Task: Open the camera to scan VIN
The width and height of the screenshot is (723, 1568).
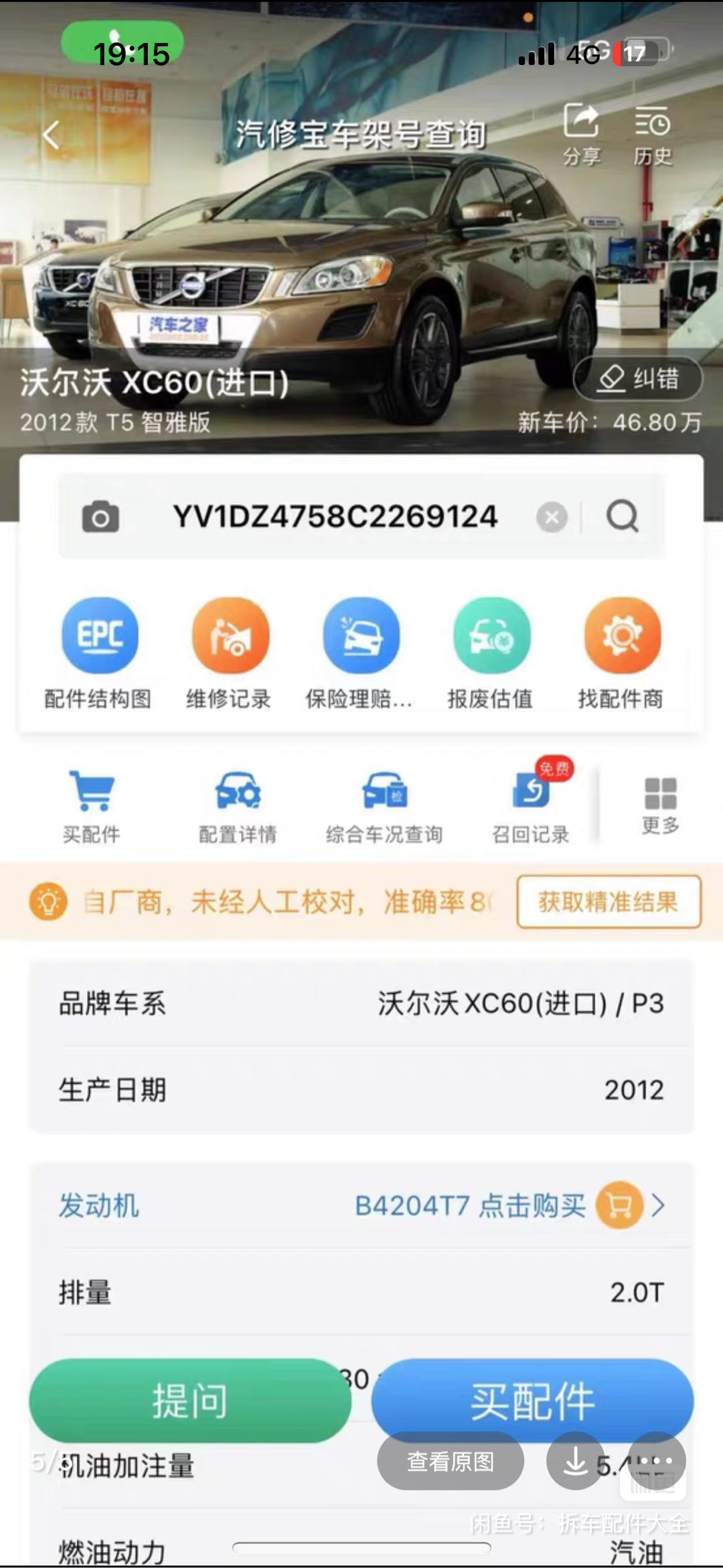Action: click(x=100, y=517)
